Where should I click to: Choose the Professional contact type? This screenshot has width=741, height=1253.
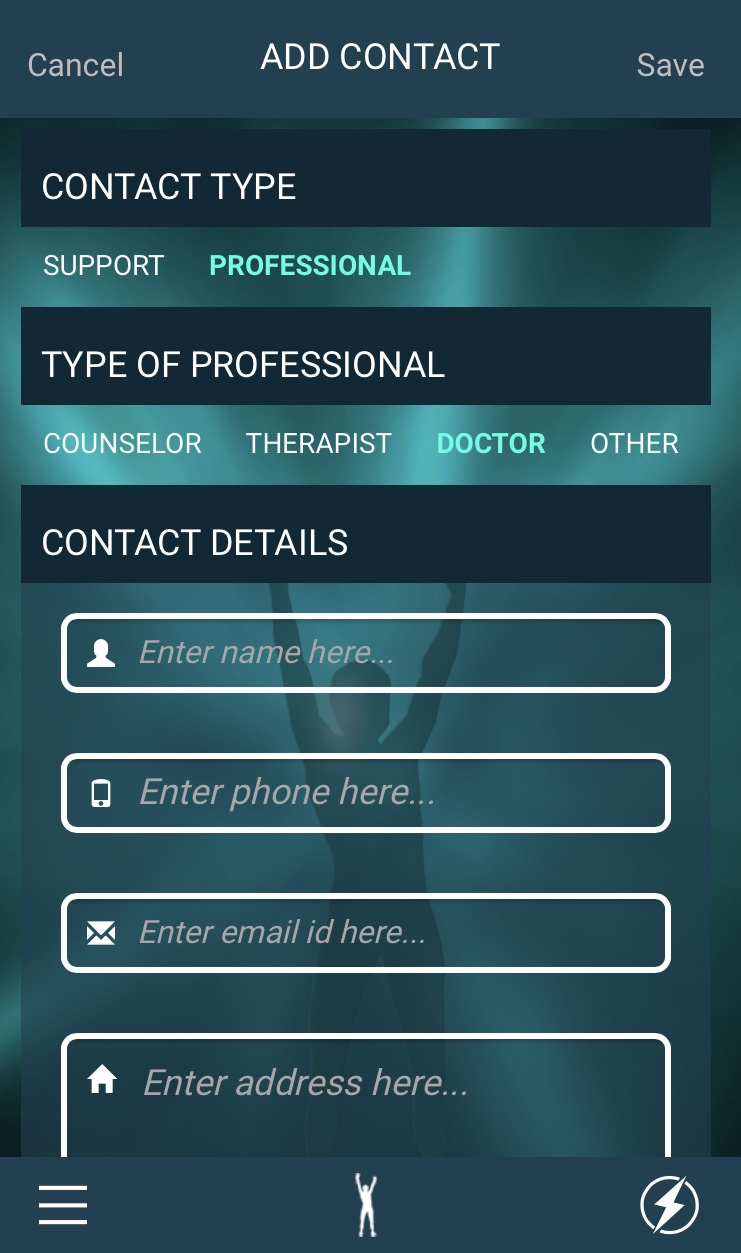[x=310, y=265]
